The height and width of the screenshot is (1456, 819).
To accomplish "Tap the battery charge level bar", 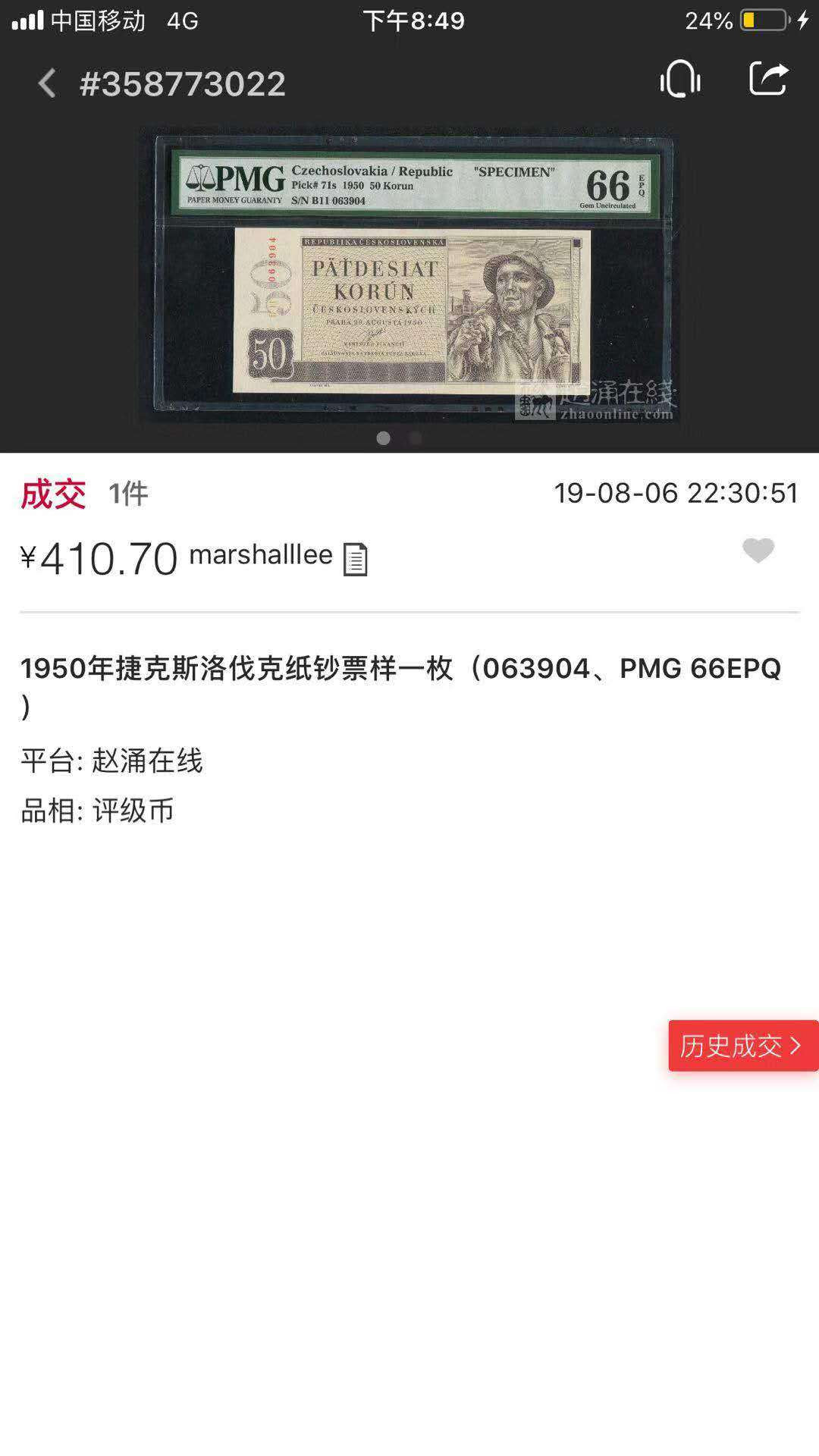I will 750,21.
